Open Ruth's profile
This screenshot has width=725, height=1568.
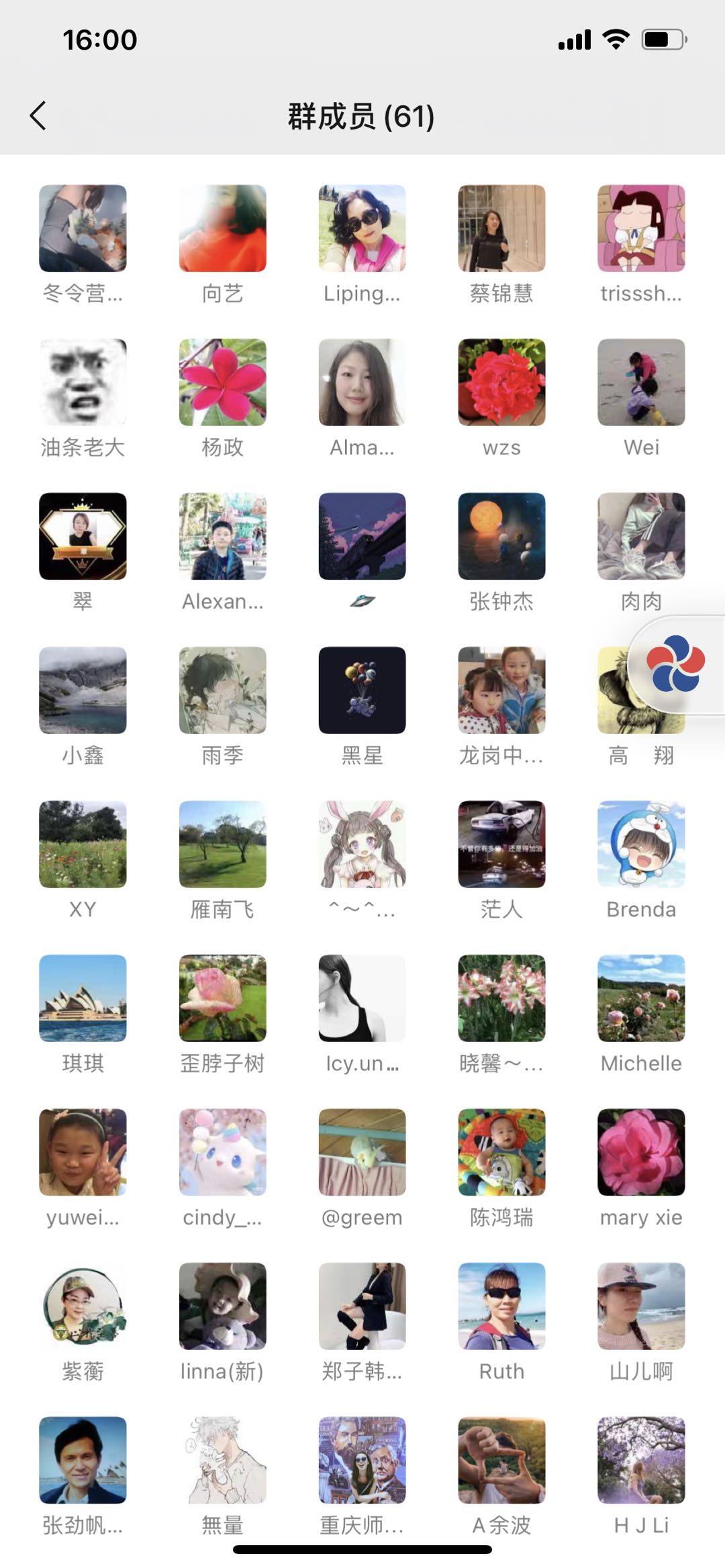(501, 1306)
